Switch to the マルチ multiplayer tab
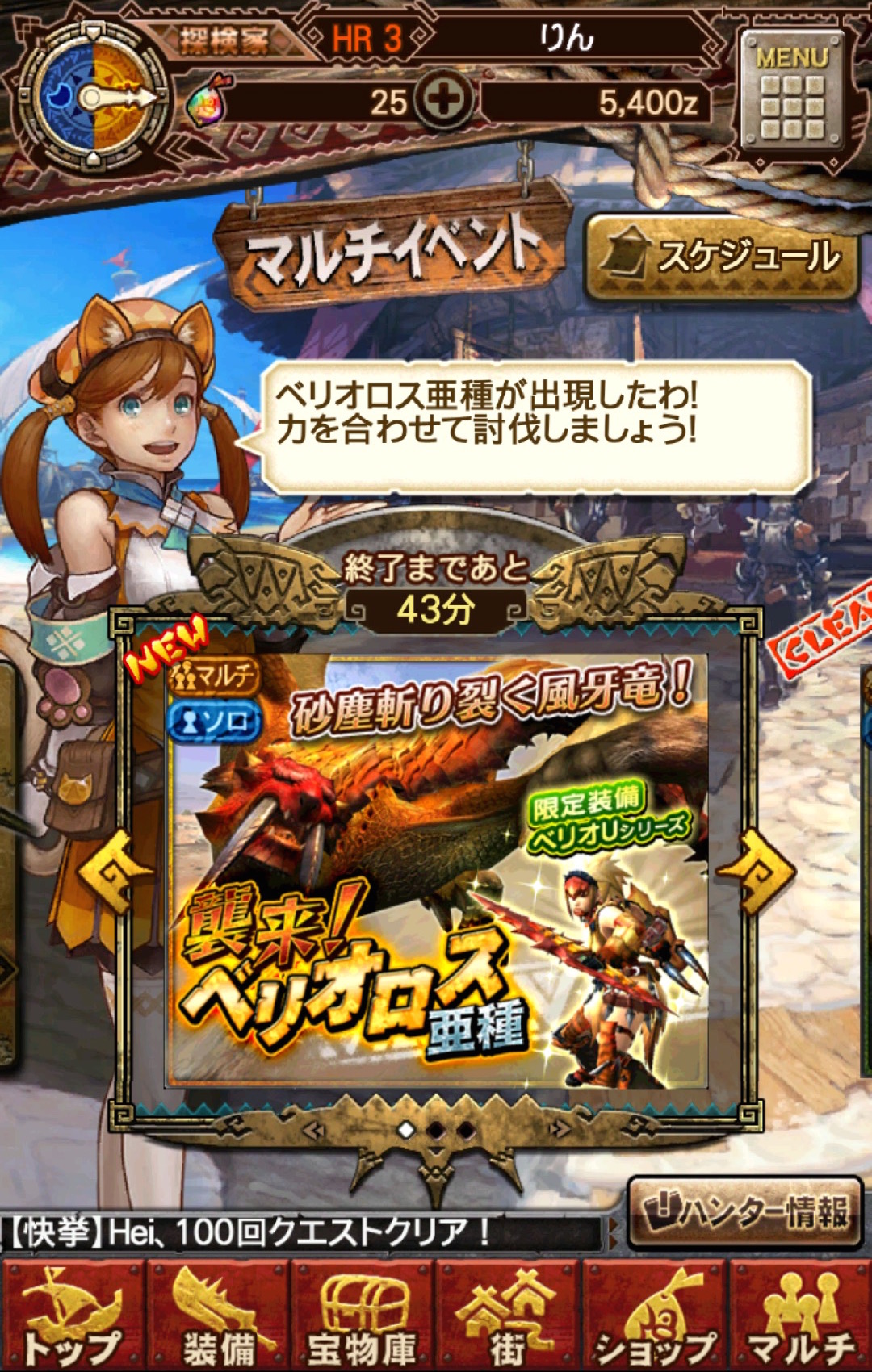 coord(799,1316)
